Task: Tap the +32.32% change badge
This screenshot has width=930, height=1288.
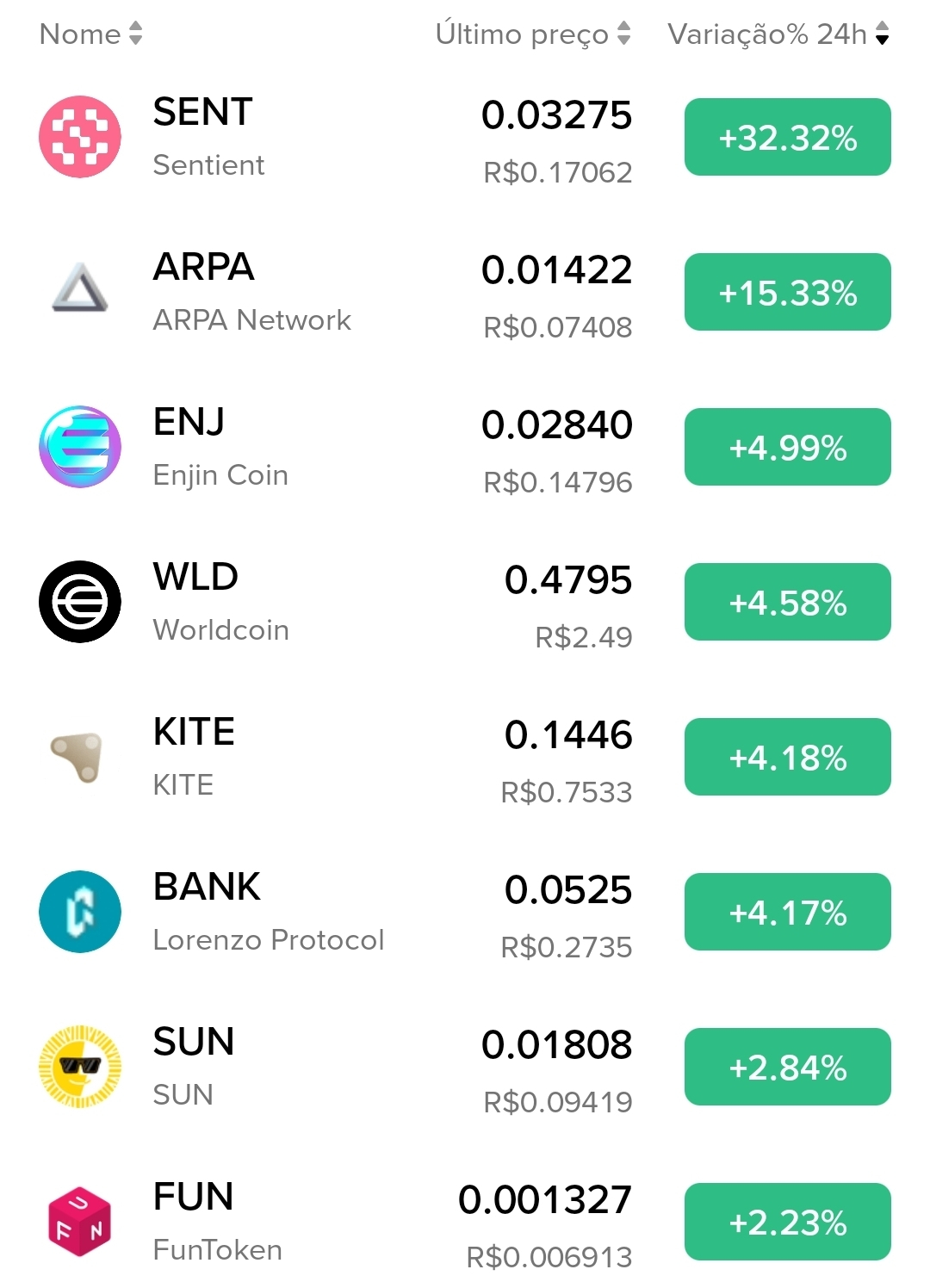Action: coord(787,137)
